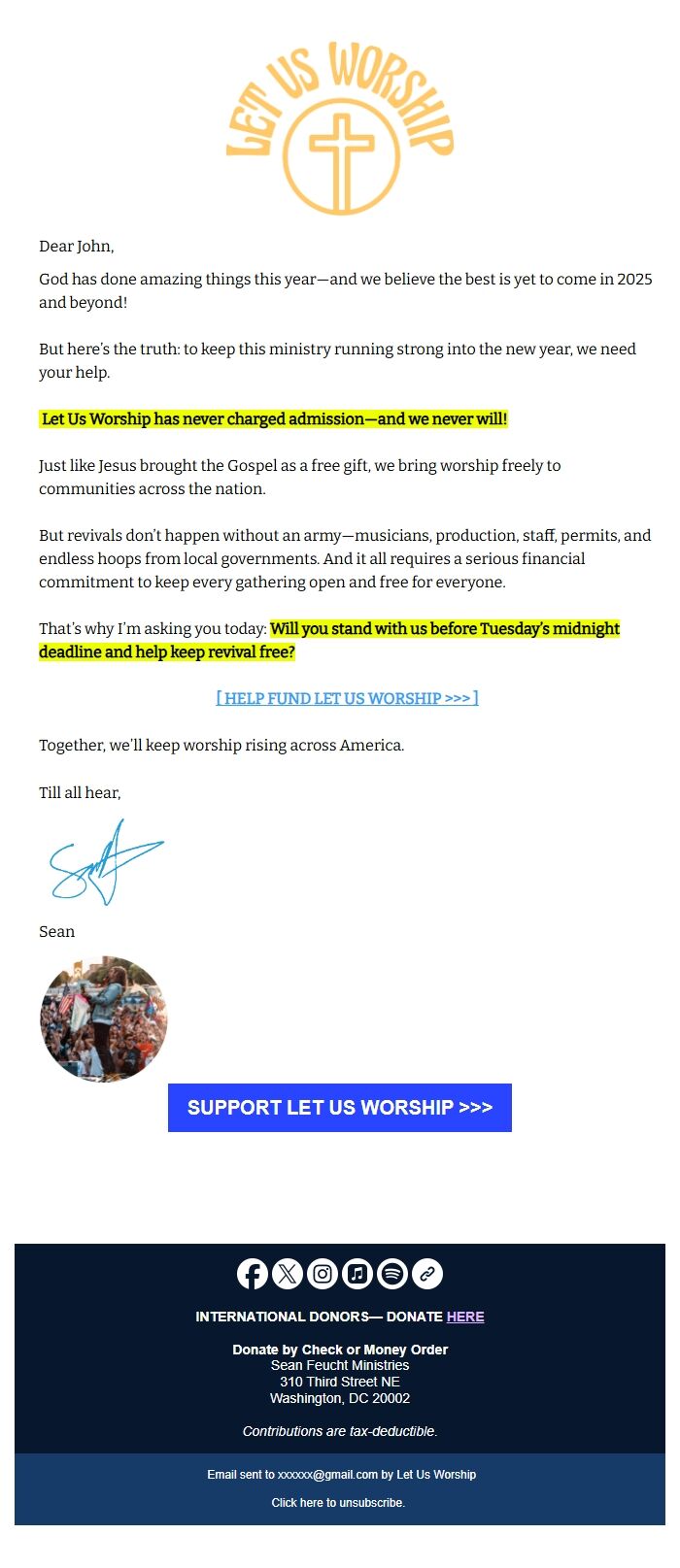Tap the chain link website icon
This screenshot has height=1568, width=680.
[427, 1274]
